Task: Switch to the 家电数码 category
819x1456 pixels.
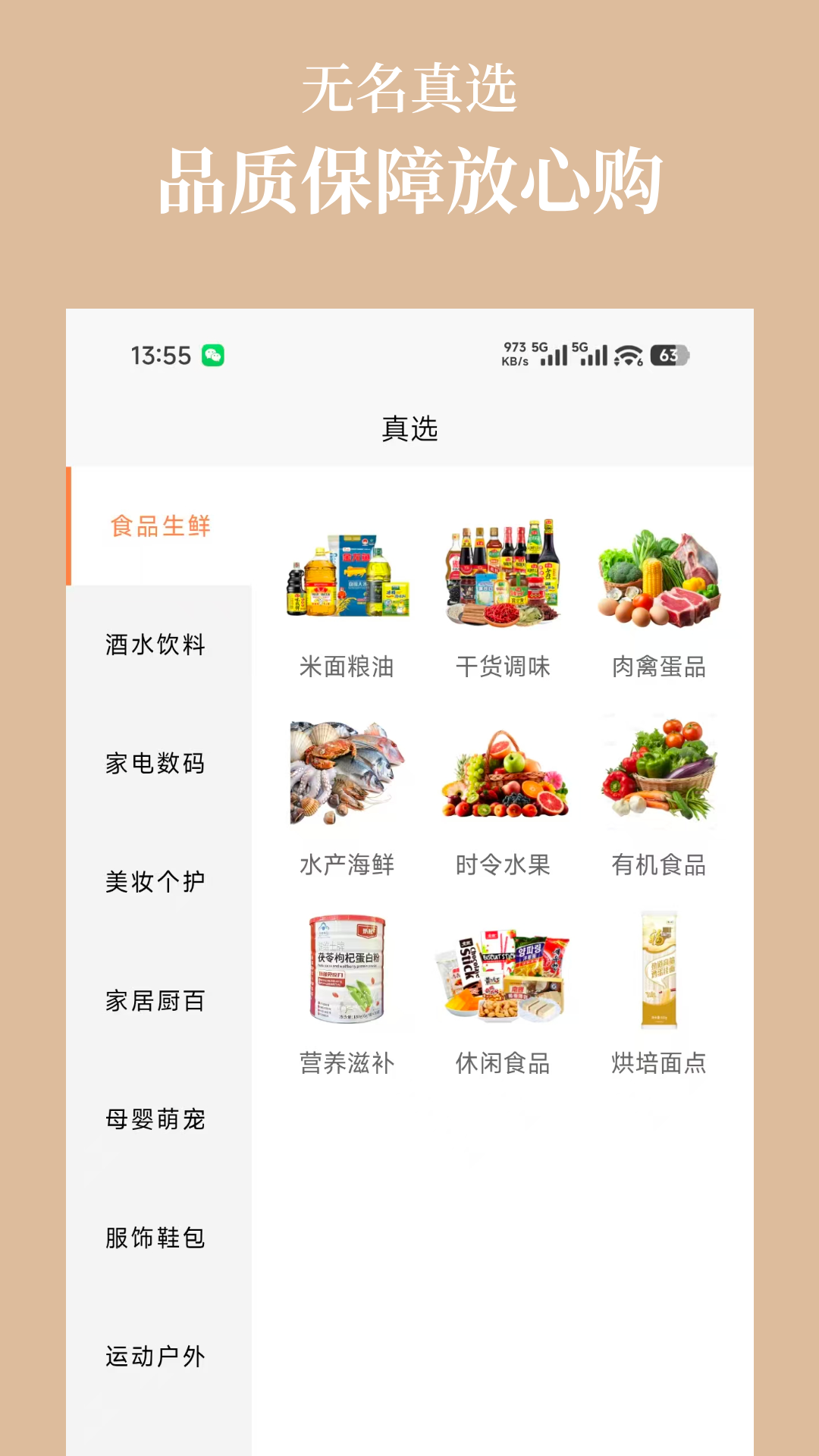Action: click(x=155, y=764)
